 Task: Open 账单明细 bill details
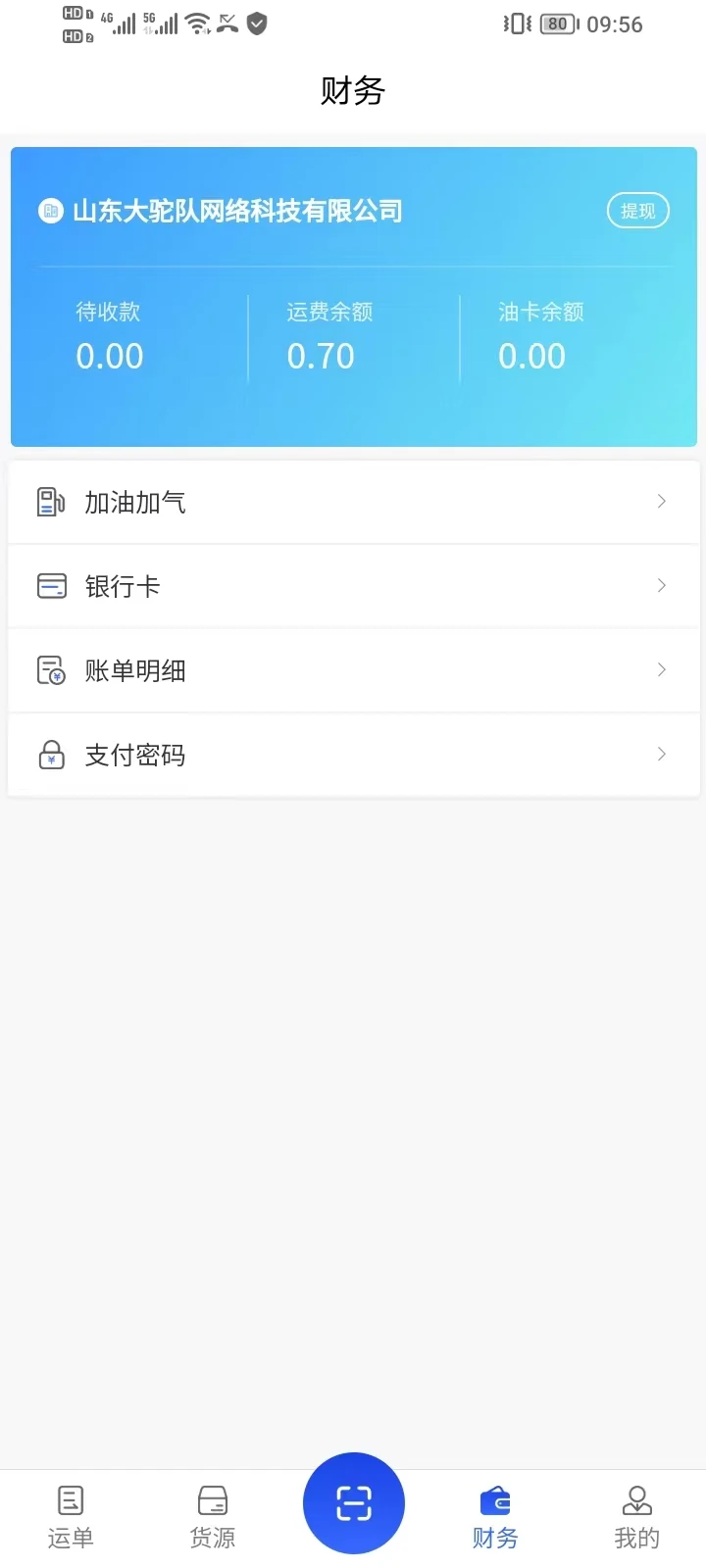(136, 669)
